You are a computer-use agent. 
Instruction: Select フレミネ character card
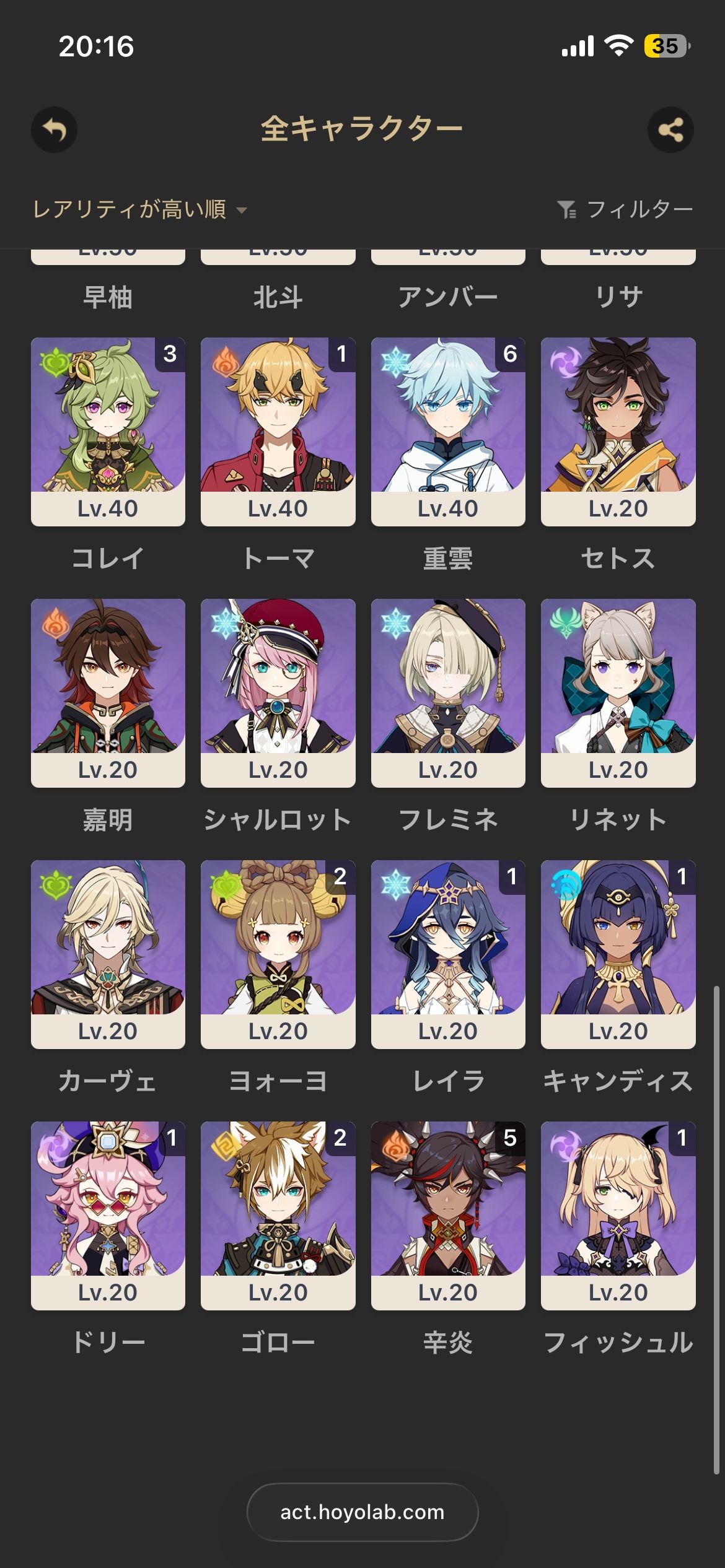(x=447, y=693)
